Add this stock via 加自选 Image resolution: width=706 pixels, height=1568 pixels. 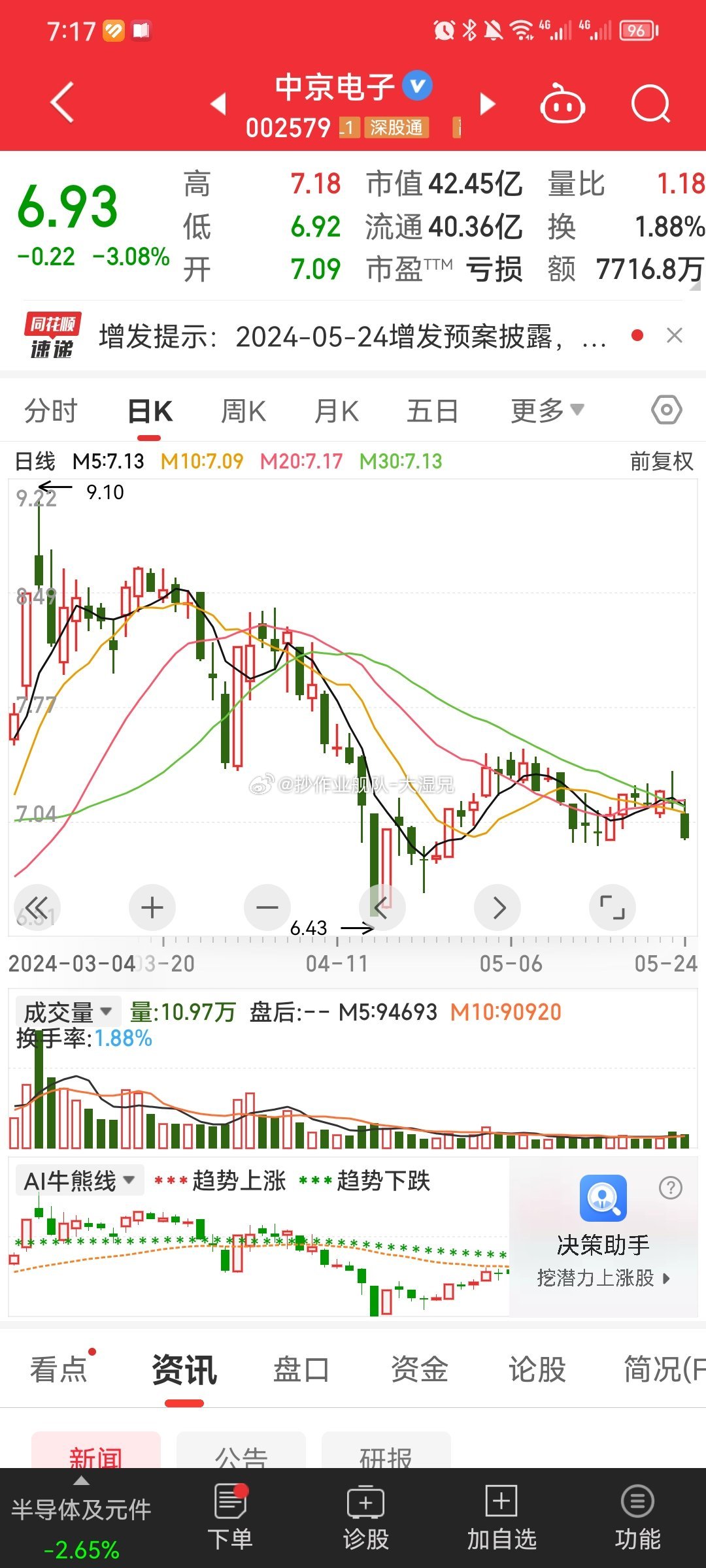pyautogui.click(x=501, y=1516)
